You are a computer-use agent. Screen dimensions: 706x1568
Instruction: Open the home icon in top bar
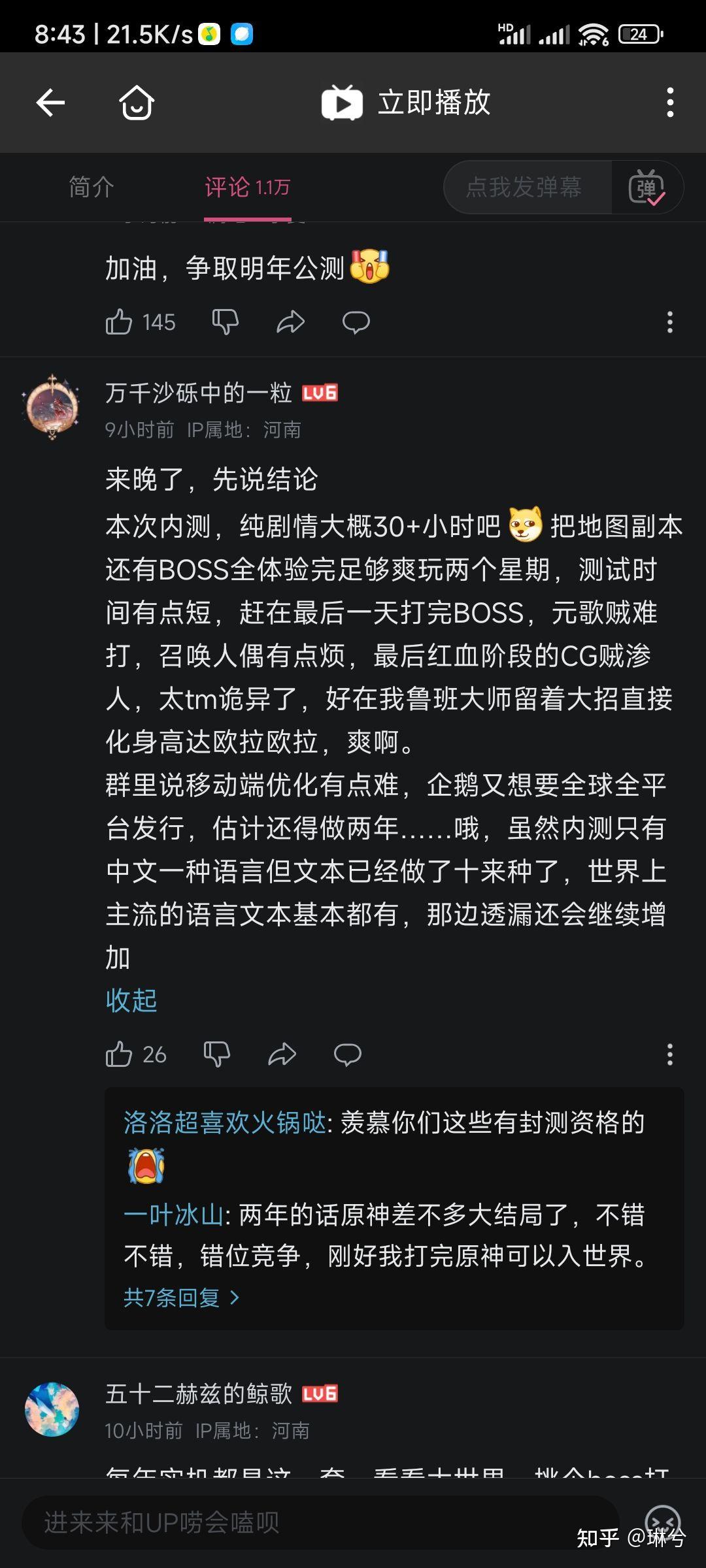(x=137, y=103)
